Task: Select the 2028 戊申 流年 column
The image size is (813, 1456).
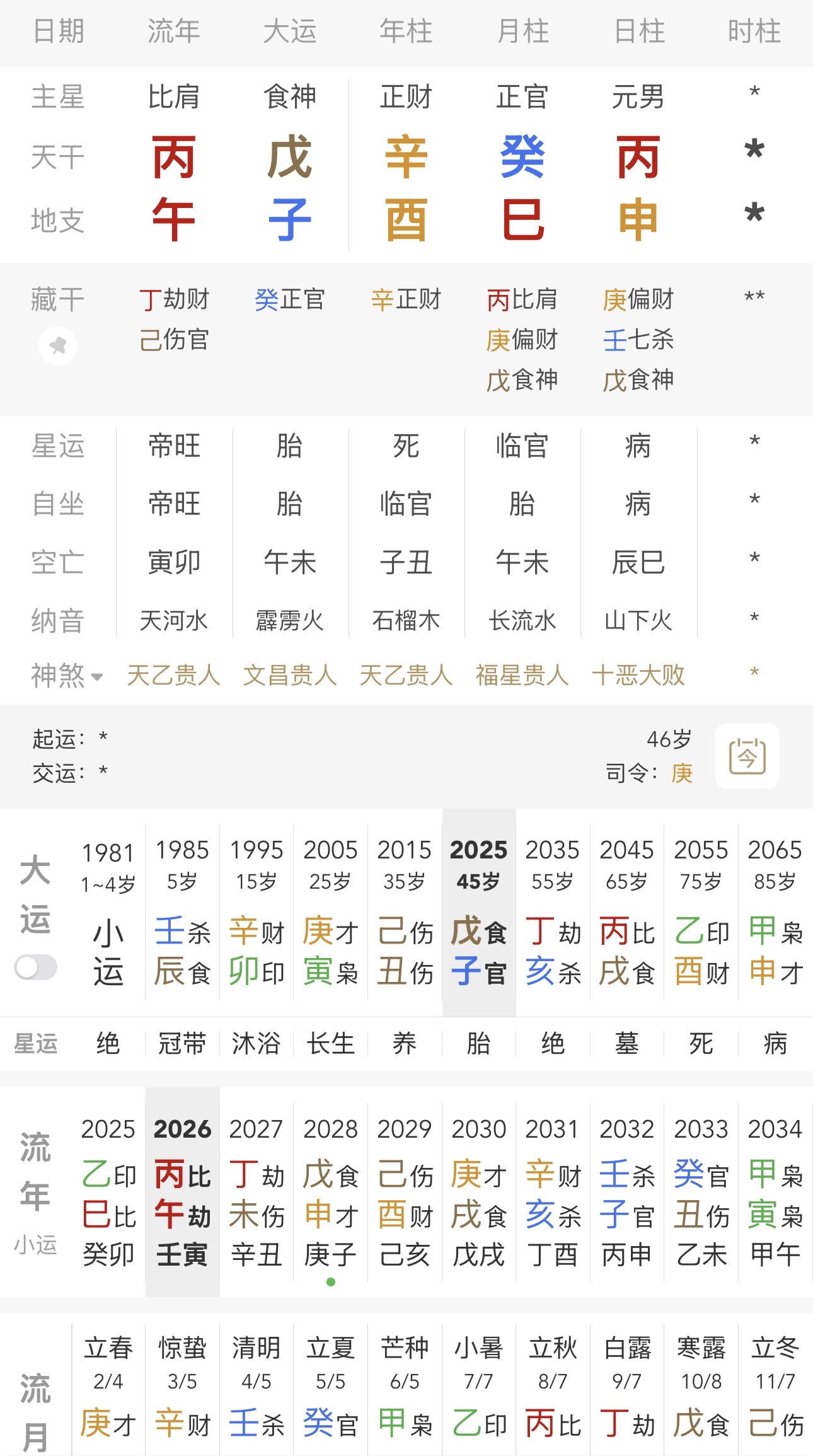Action: pyautogui.click(x=331, y=1191)
